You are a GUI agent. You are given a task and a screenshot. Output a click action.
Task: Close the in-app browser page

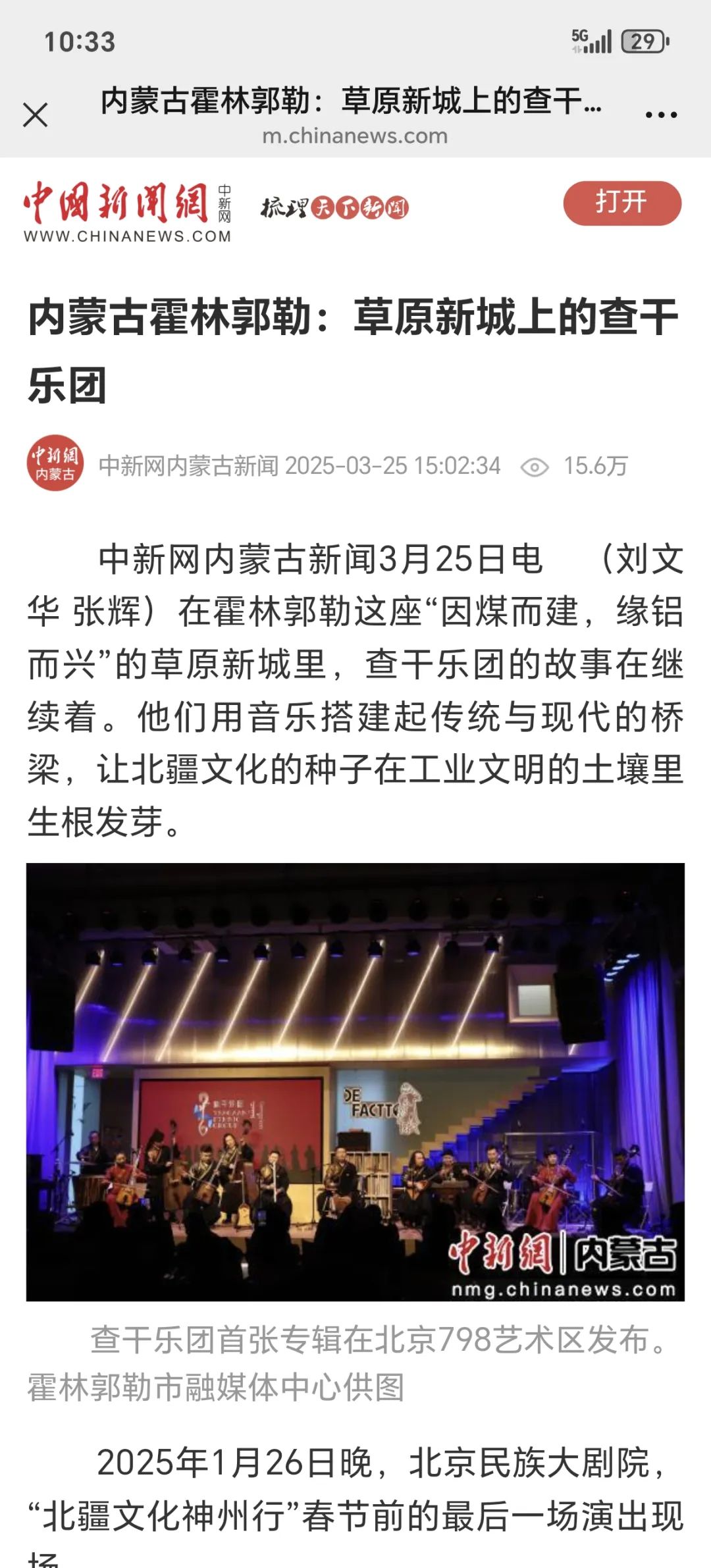(36, 115)
